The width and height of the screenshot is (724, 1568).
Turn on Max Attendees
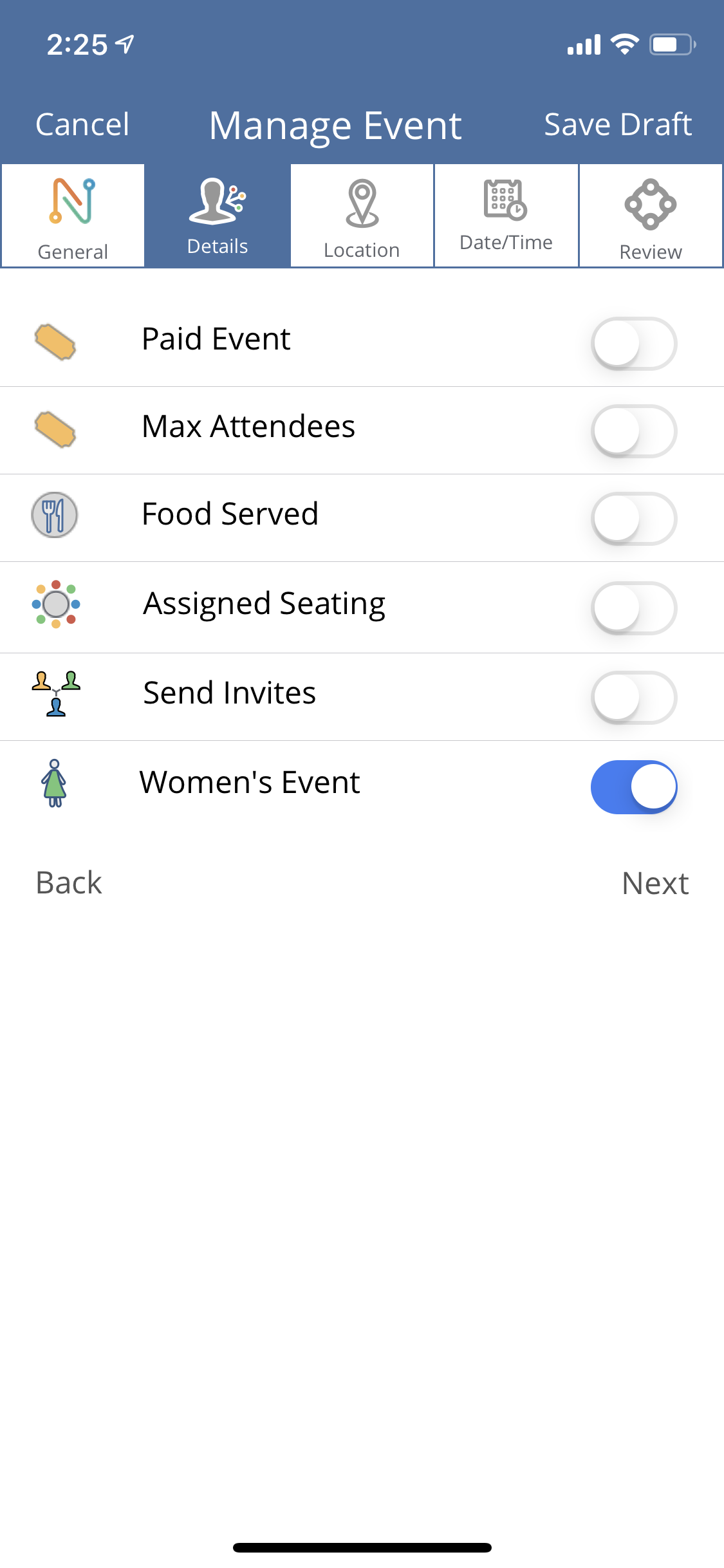[x=633, y=431]
